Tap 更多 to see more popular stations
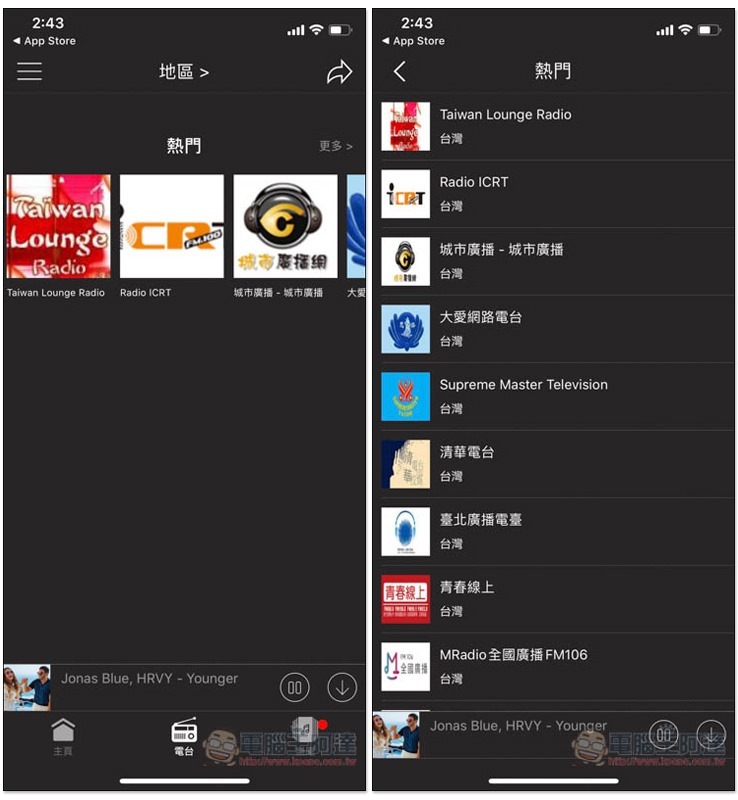738x800 pixels. [x=335, y=146]
